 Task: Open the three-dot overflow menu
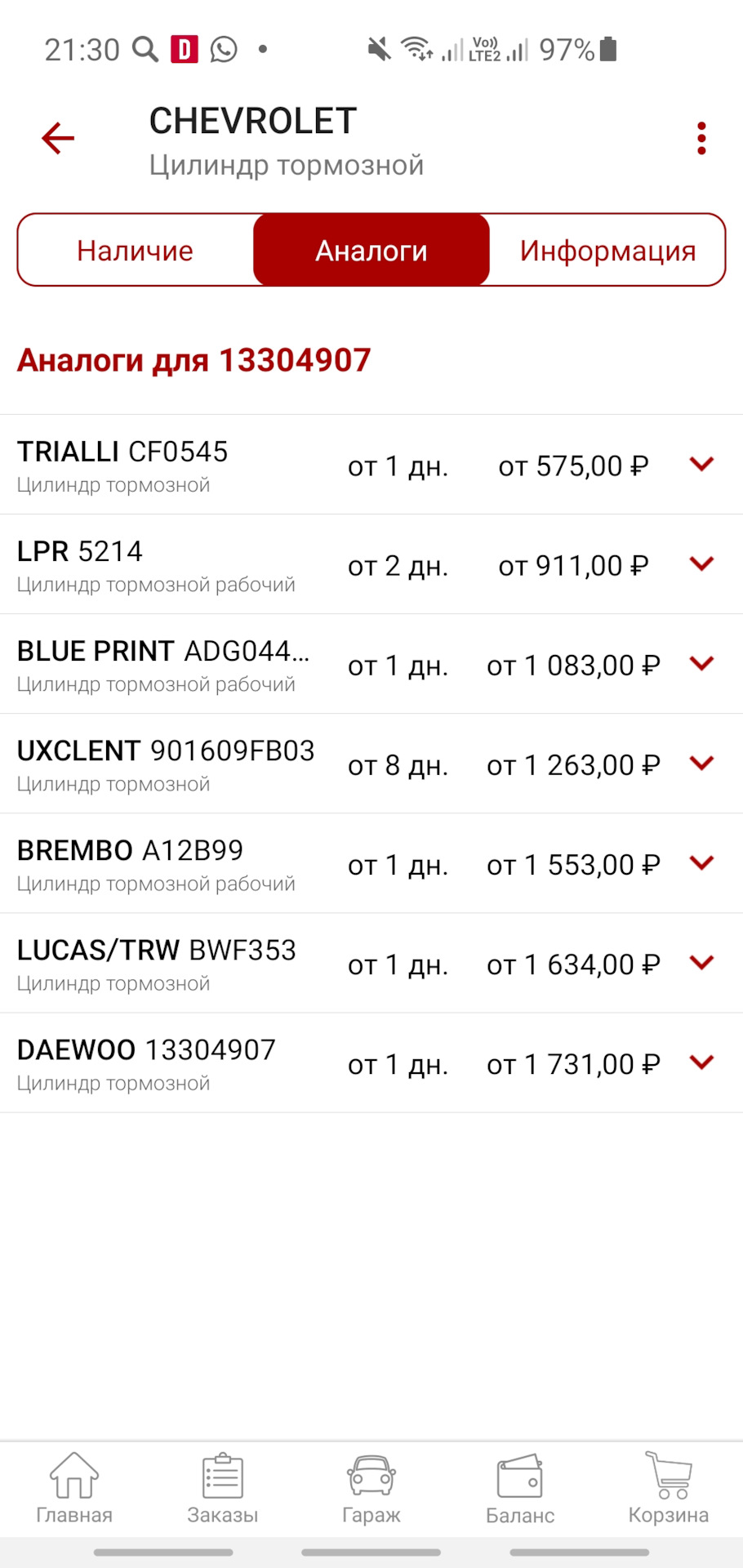pos(701,139)
